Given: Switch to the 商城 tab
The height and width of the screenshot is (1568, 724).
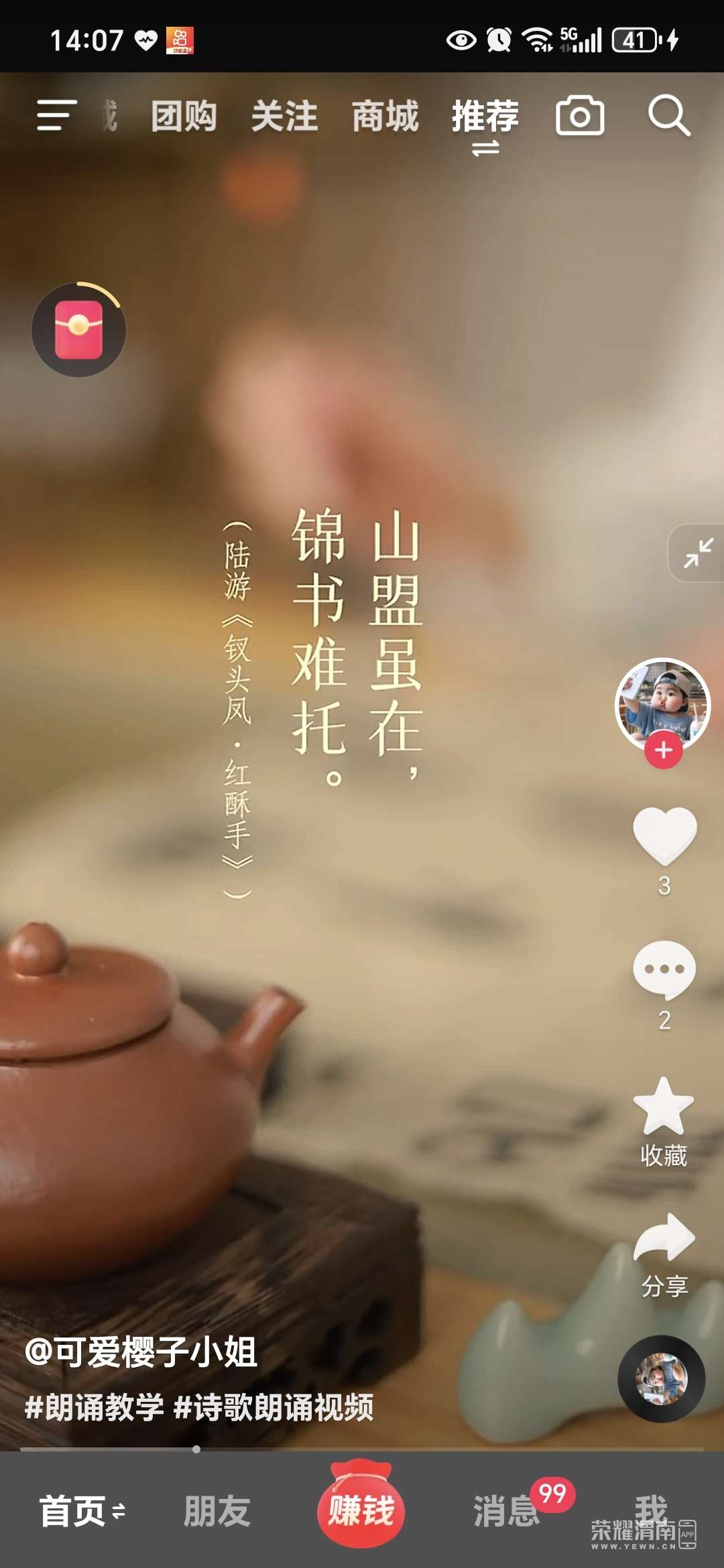Looking at the screenshot, I should [385, 117].
